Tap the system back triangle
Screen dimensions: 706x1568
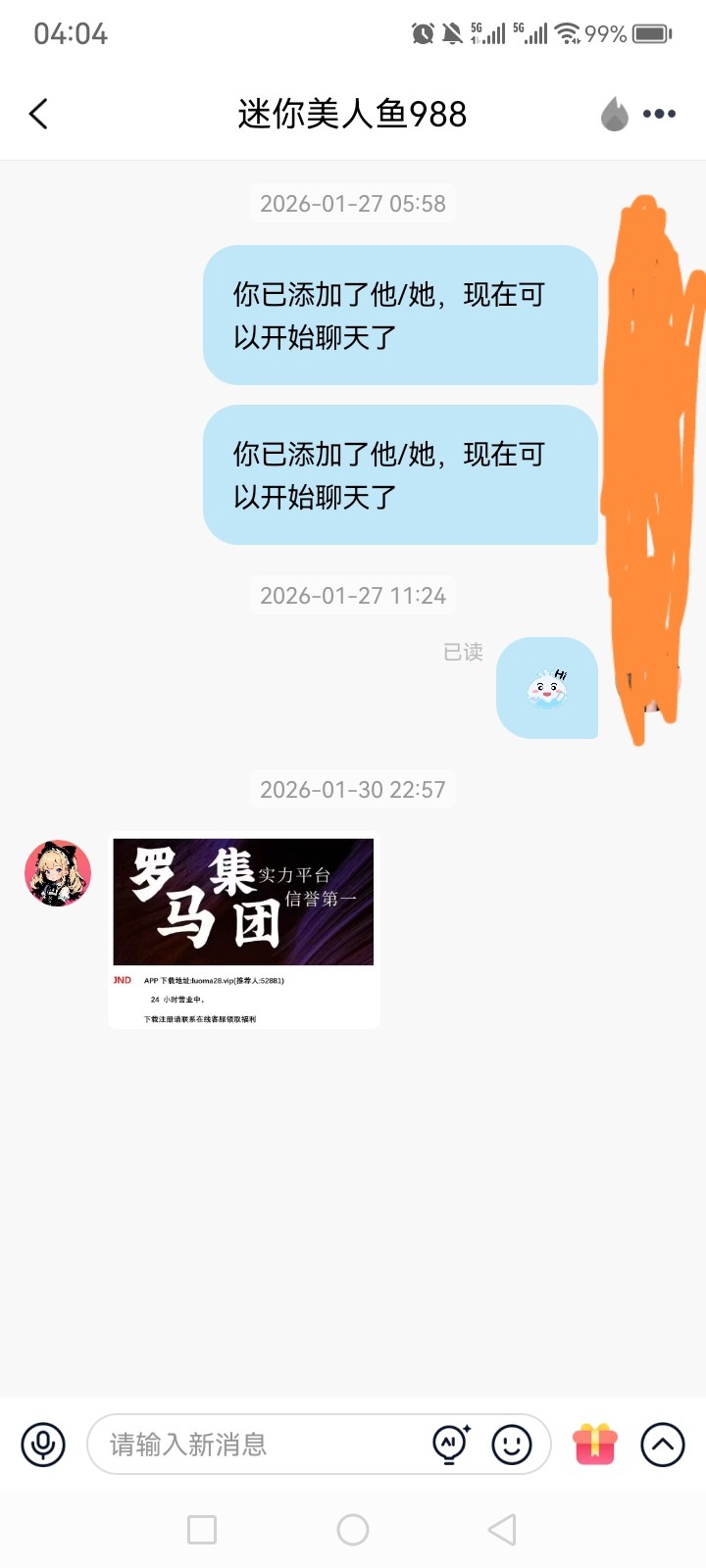502,1530
